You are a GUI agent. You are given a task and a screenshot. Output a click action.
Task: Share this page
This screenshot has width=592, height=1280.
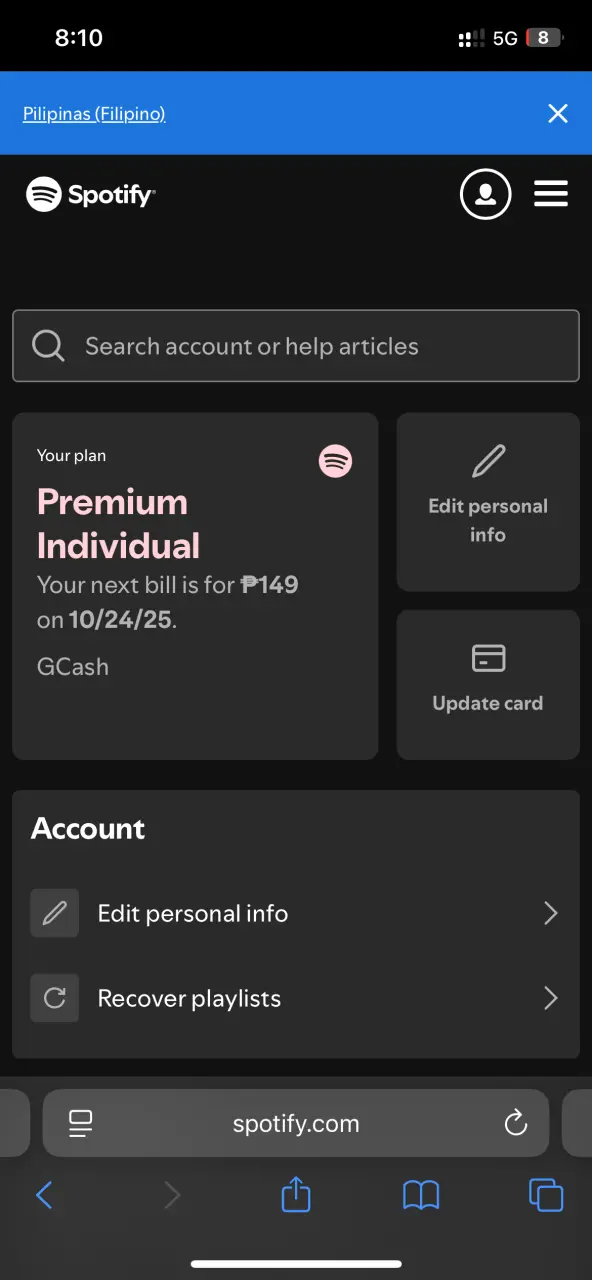(x=296, y=1194)
